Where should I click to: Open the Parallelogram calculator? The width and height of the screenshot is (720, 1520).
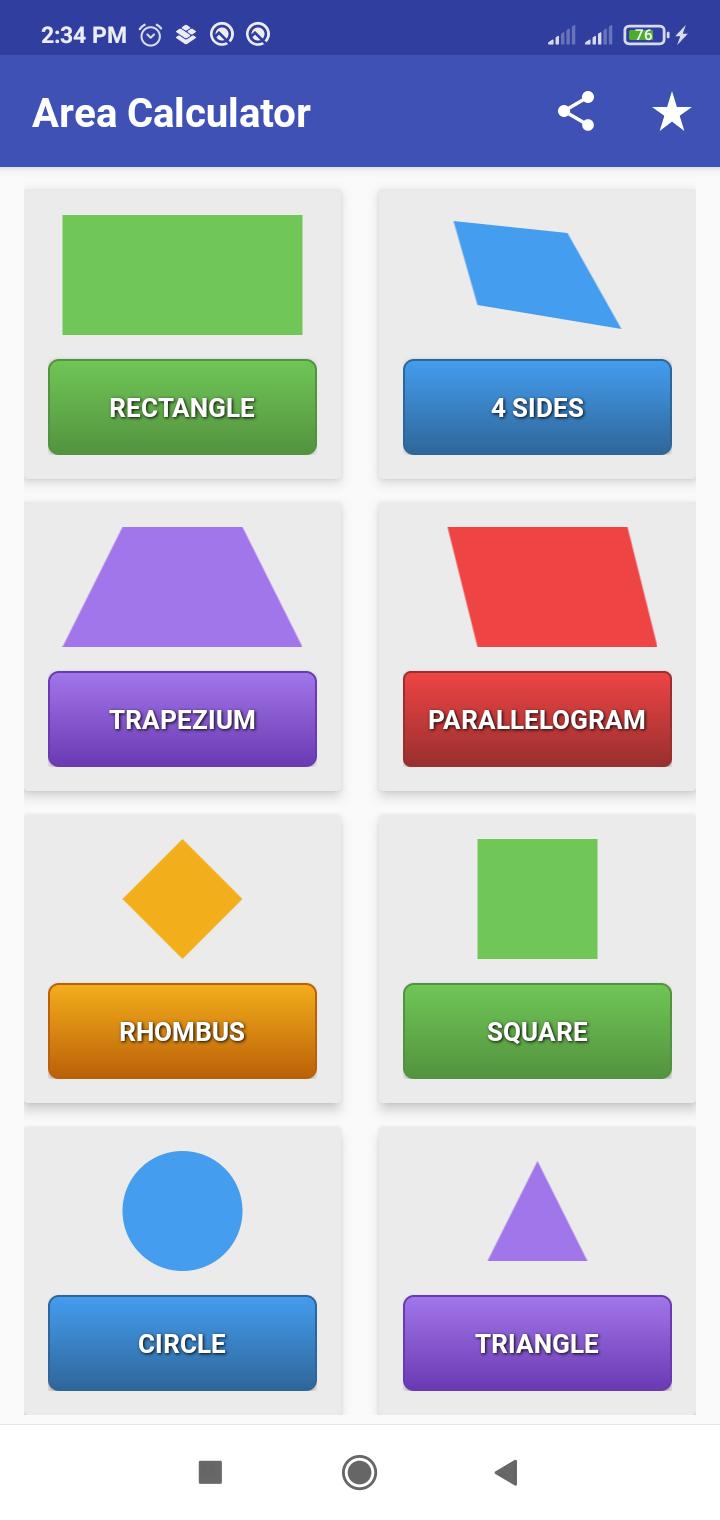pyautogui.click(x=537, y=719)
